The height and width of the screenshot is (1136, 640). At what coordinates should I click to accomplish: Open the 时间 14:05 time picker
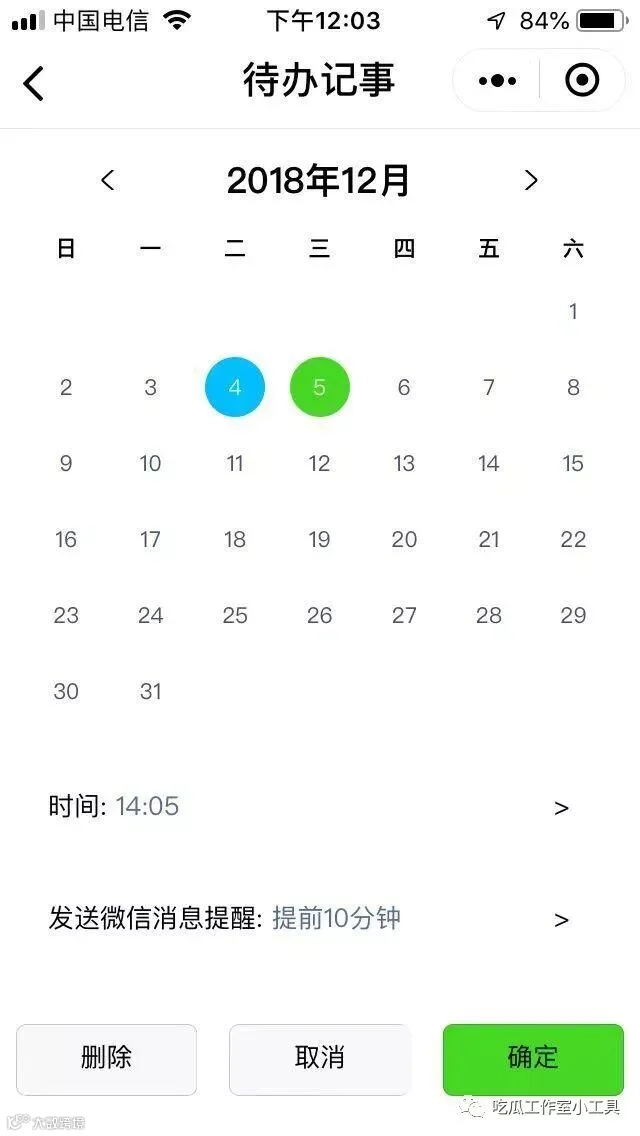pyautogui.click(x=309, y=806)
